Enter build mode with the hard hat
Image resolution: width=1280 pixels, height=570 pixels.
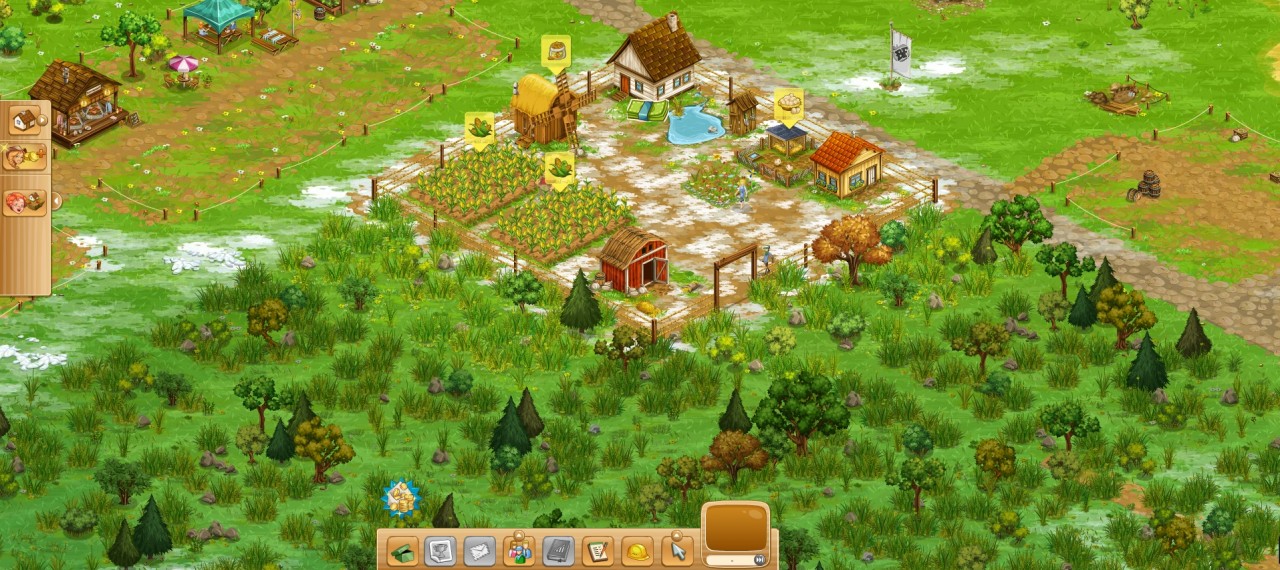637,551
